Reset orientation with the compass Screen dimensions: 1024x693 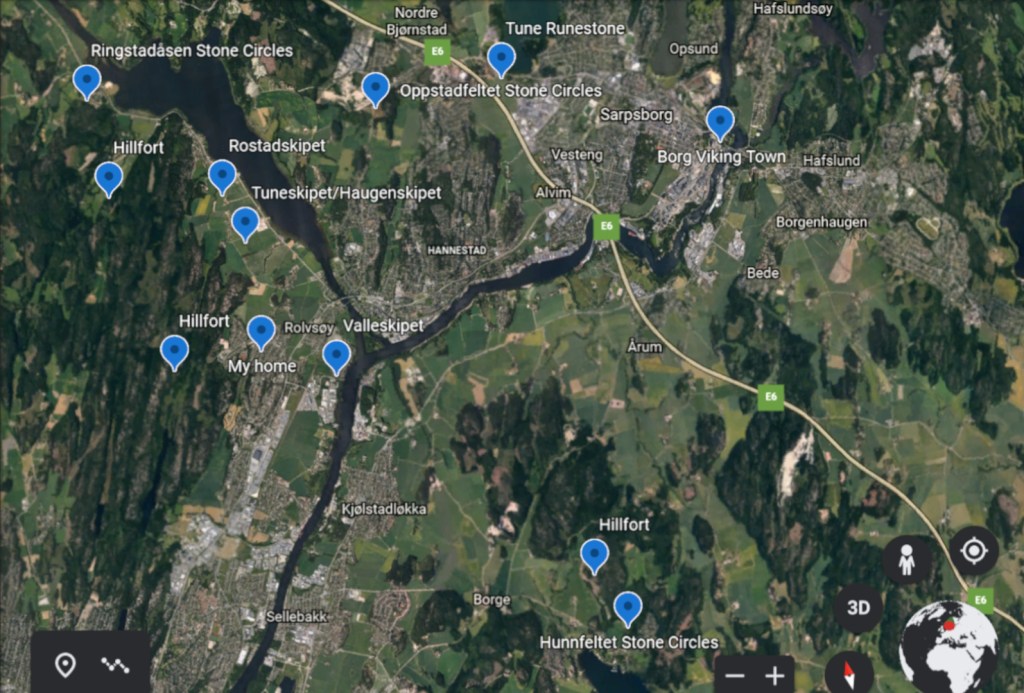pyautogui.click(x=850, y=673)
